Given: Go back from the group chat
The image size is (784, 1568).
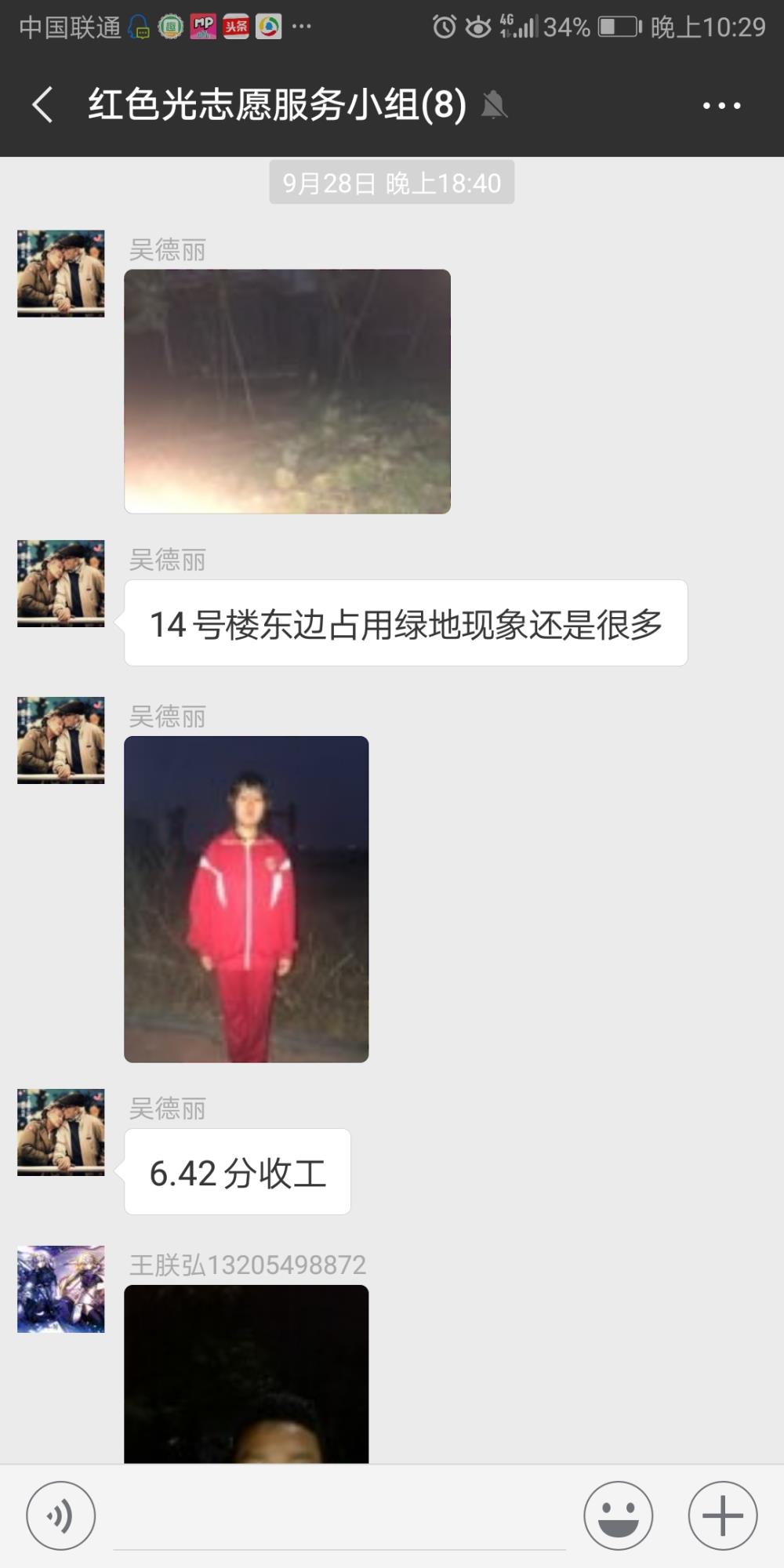Looking at the screenshot, I should coord(43,105).
